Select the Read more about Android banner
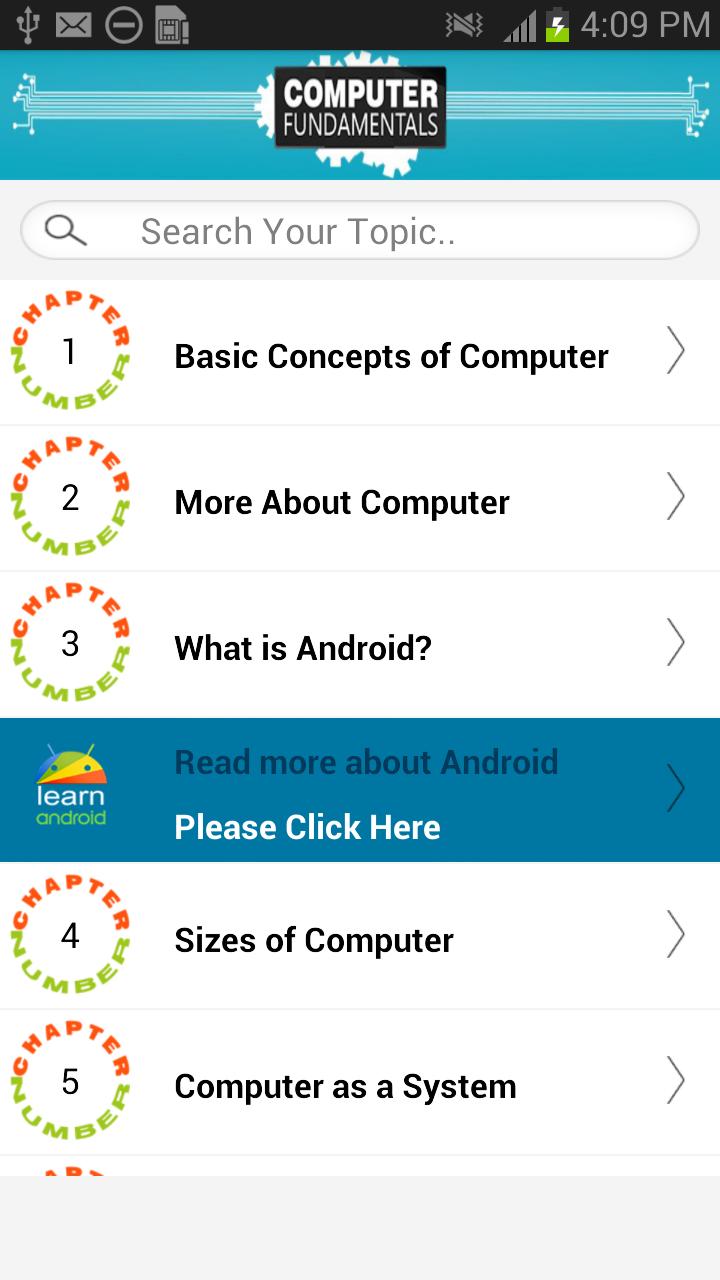The image size is (720, 1280). [x=360, y=790]
